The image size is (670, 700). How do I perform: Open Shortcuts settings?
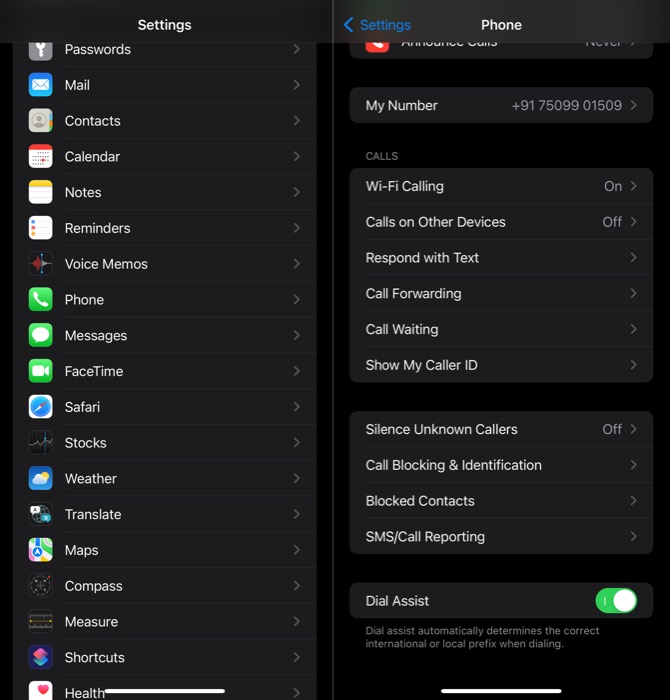pyautogui.click(x=165, y=657)
